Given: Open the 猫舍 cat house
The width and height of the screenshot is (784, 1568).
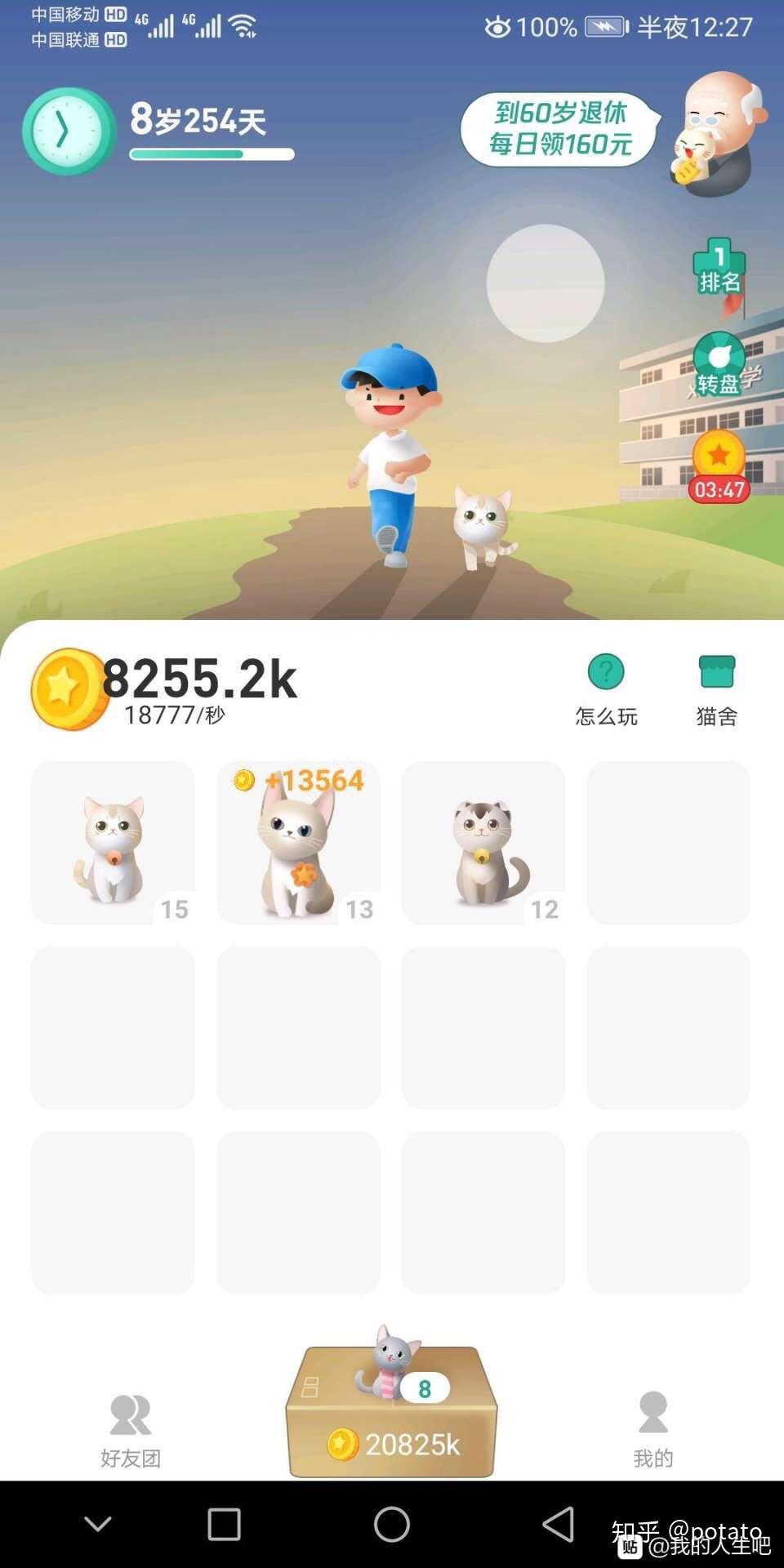Looking at the screenshot, I should tap(717, 690).
